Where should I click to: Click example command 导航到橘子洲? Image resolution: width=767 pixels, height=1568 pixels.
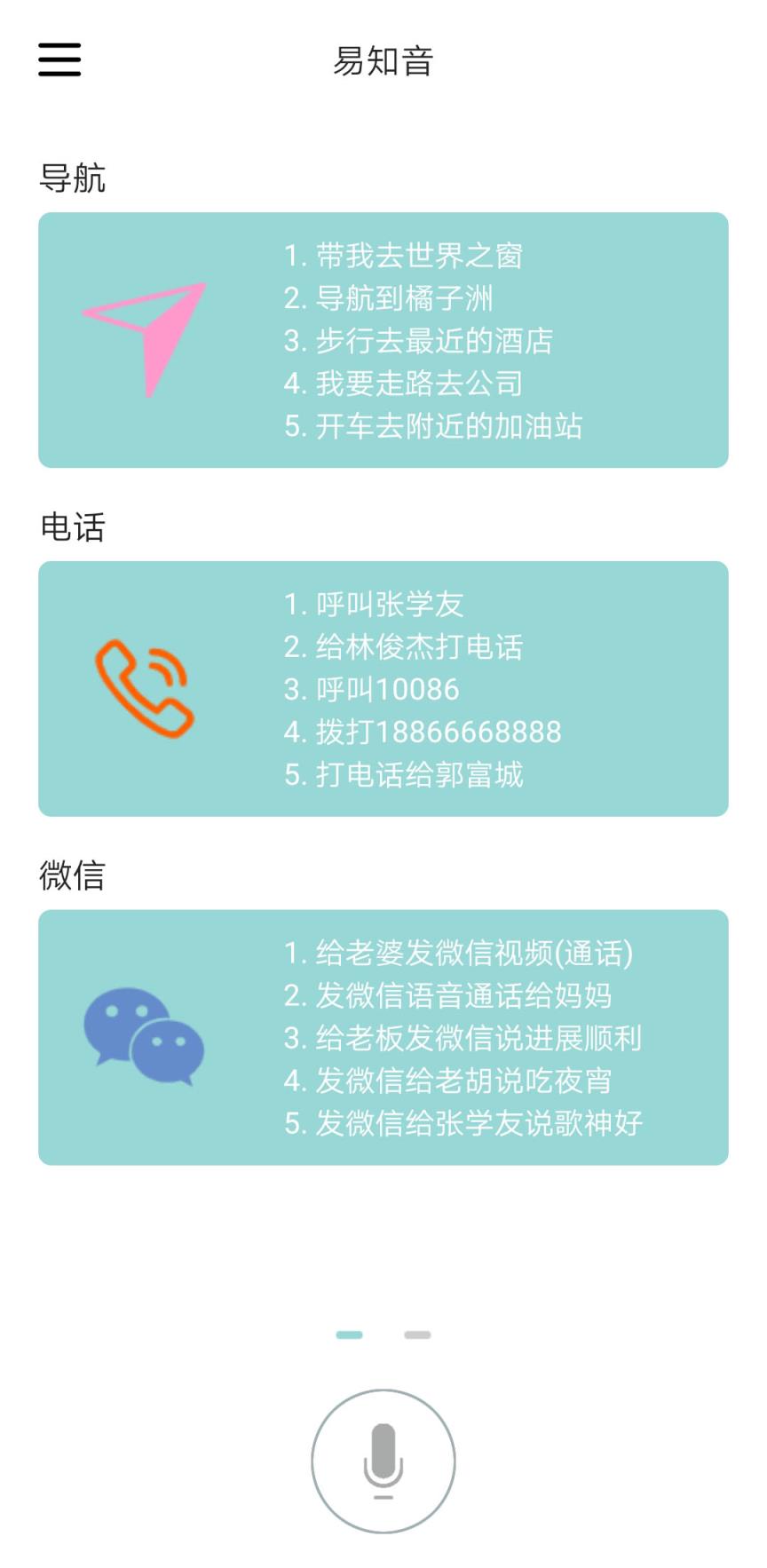coord(392,300)
